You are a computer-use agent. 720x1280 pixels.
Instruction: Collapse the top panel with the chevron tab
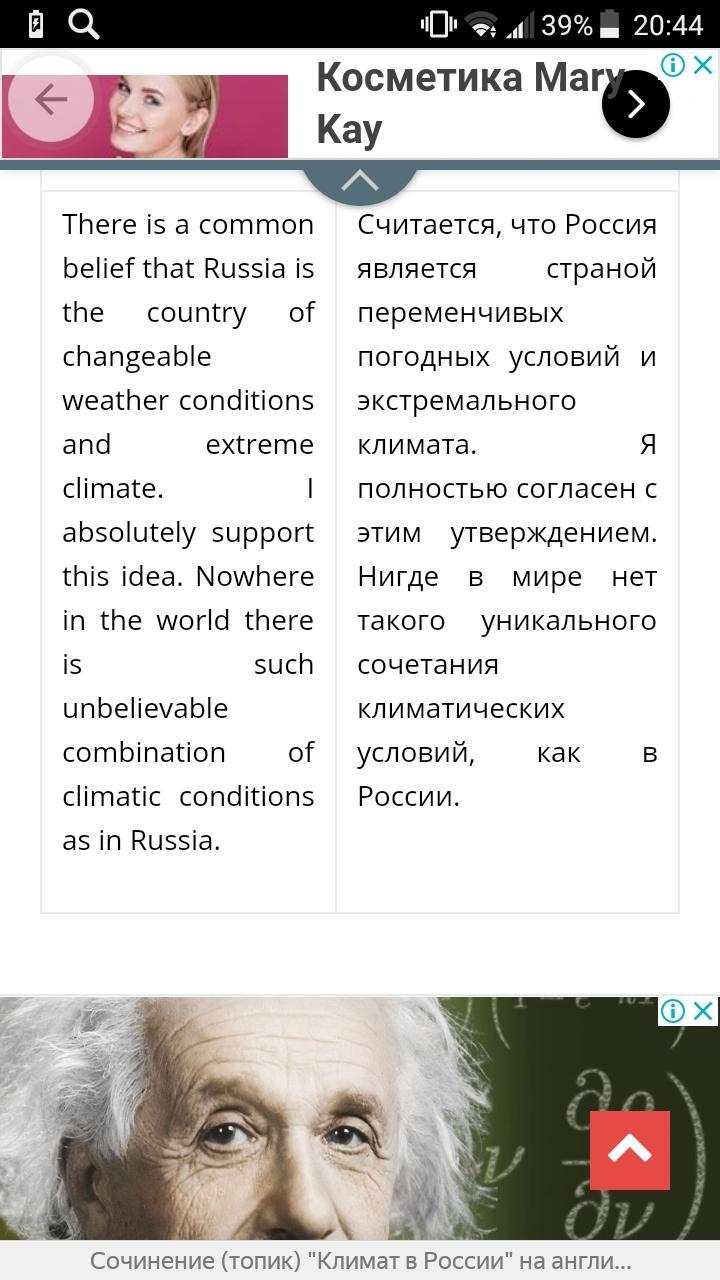pyautogui.click(x=360, y=182)
